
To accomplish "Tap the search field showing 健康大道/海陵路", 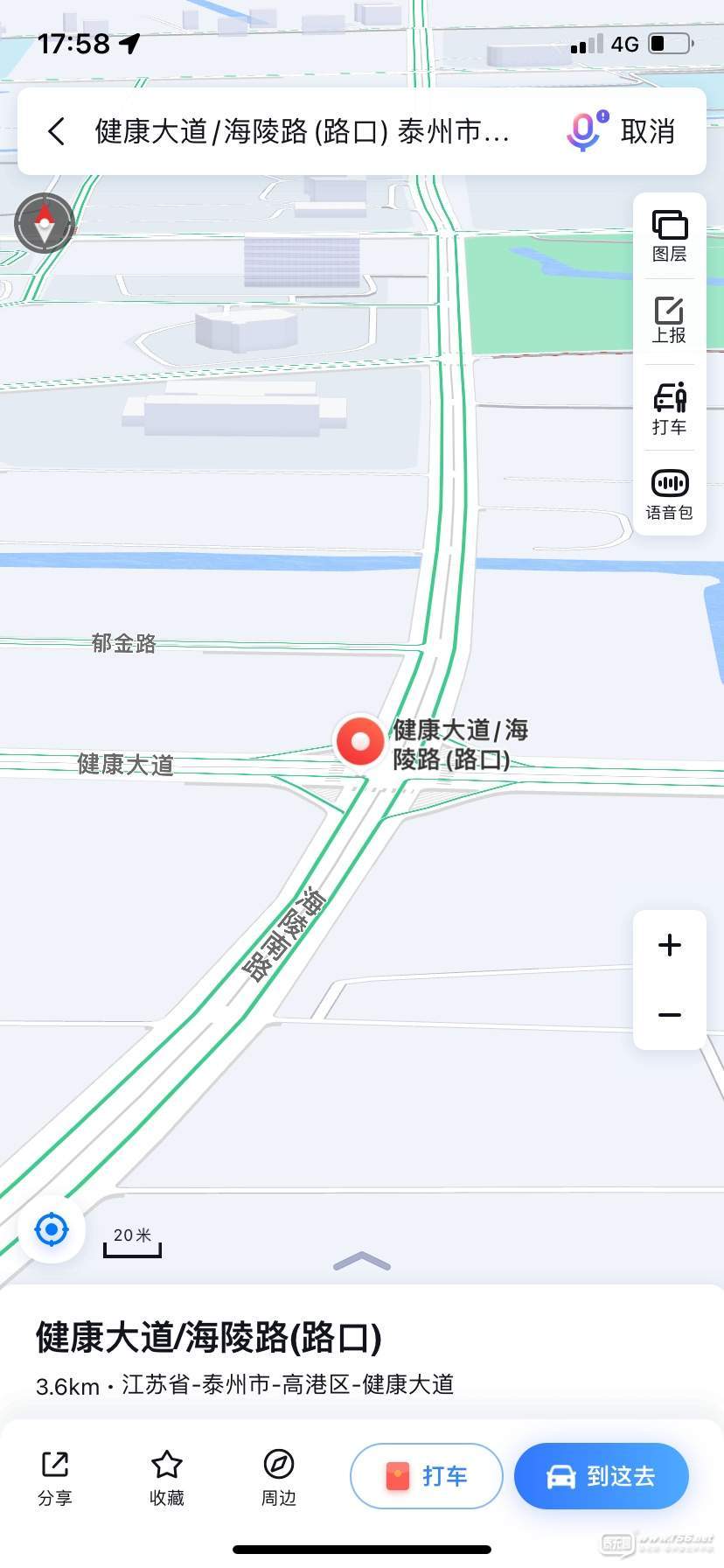I will point(302,132).
